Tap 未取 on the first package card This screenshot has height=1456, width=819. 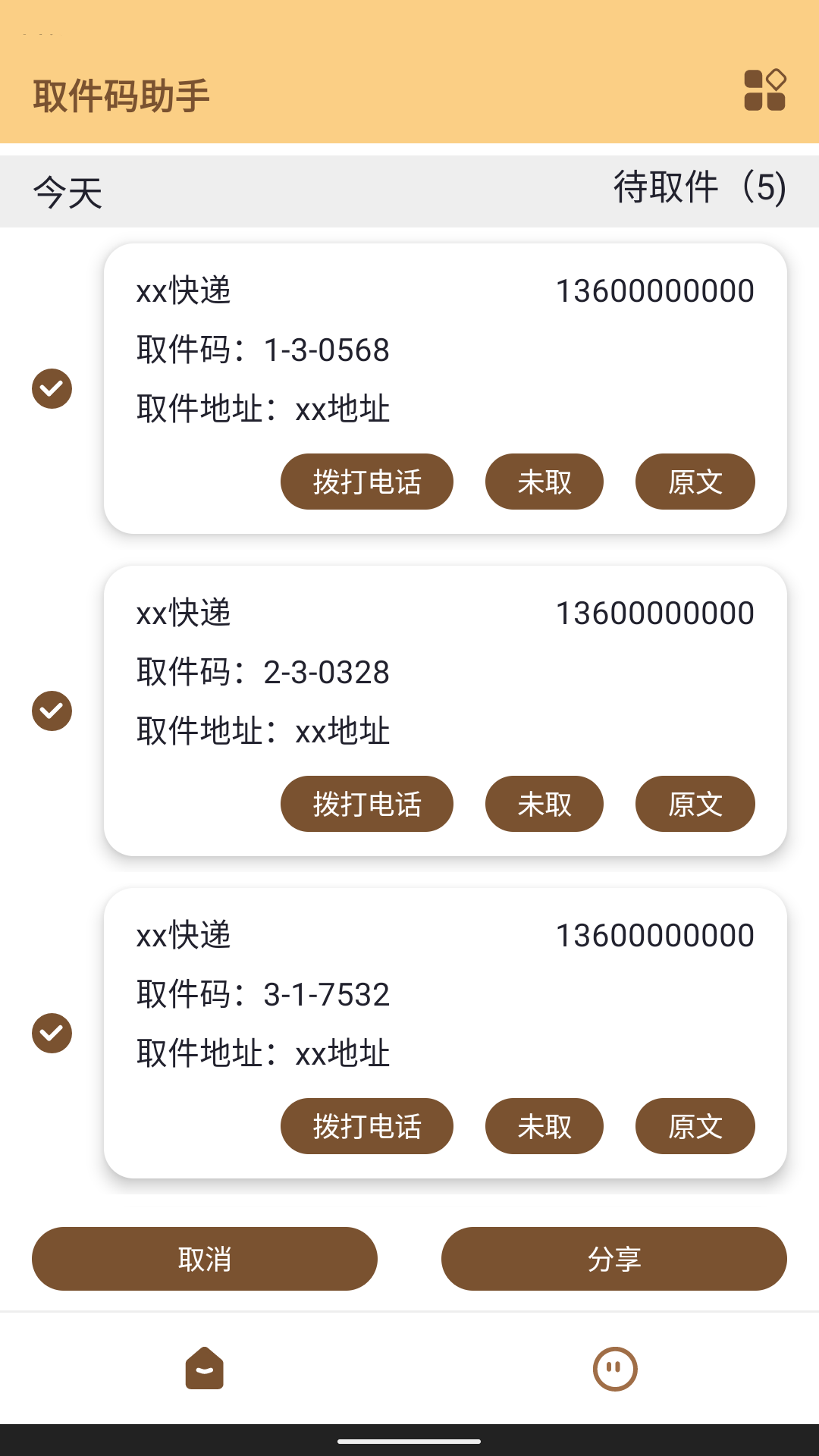pyautogui.click(x=544, y=482)
